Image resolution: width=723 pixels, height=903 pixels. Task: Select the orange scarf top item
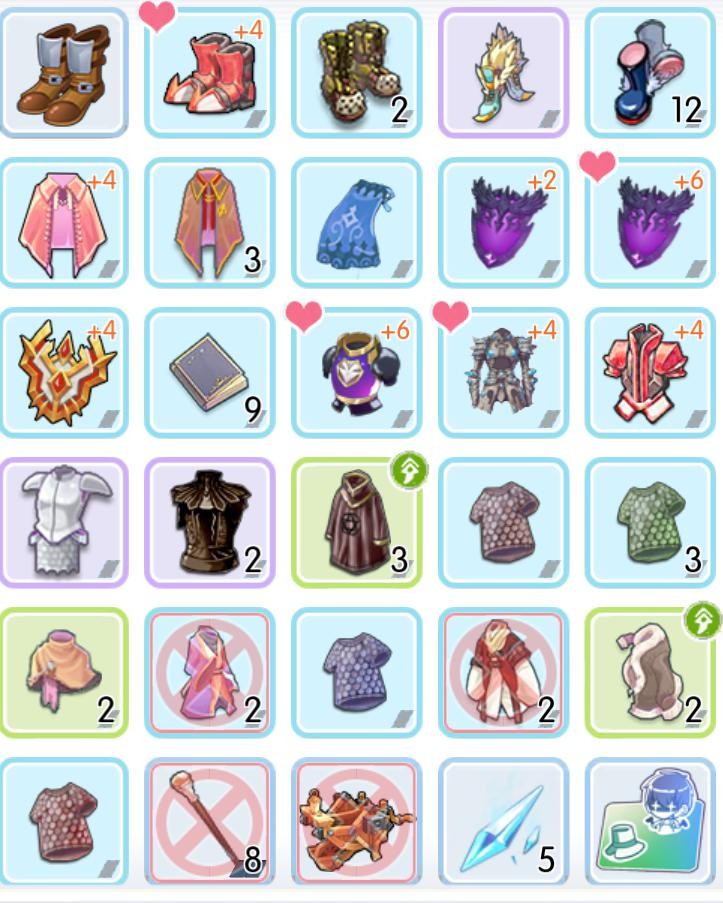click(x=64, y=672)
